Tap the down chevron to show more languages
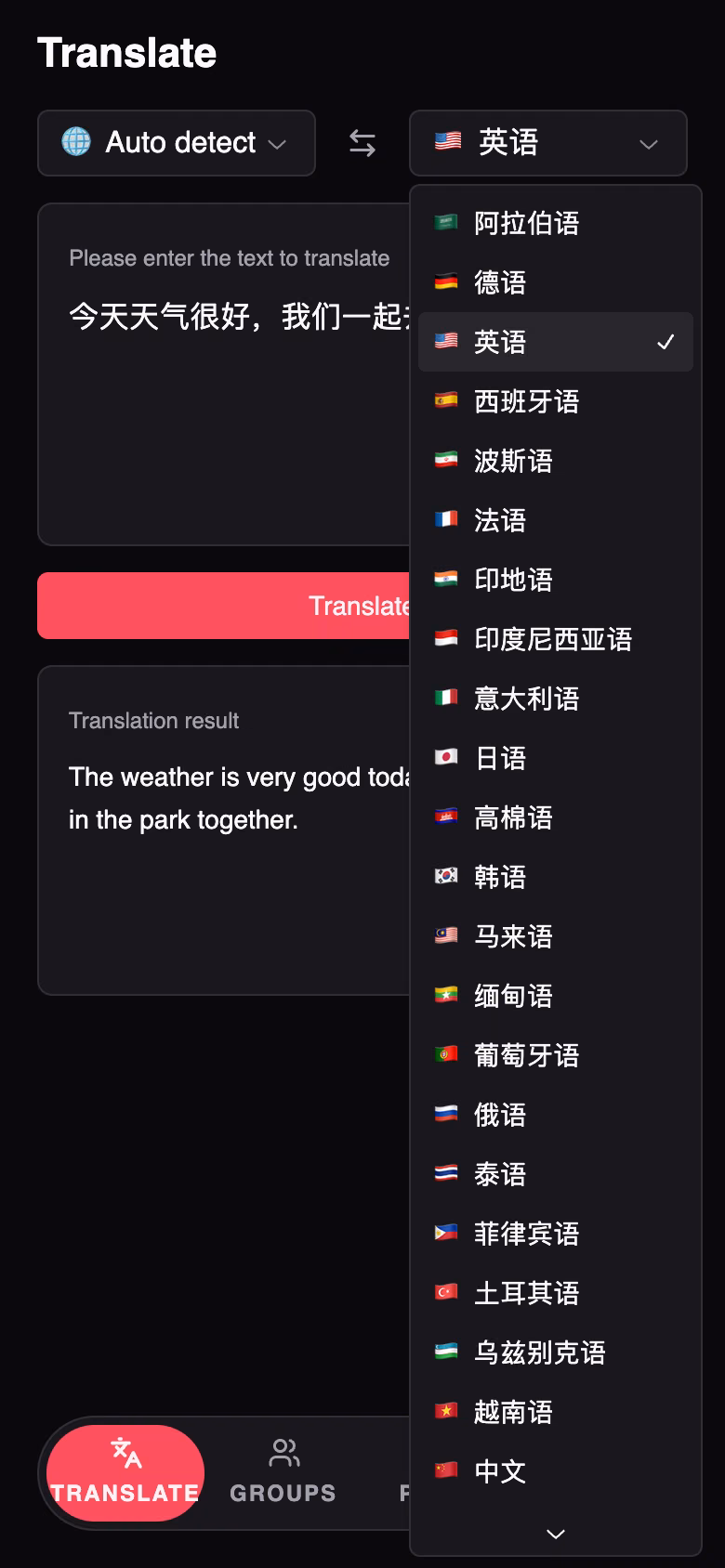Image resolution: width=725 pixels, height=1568 pixels. click(x=556, y=1534)
